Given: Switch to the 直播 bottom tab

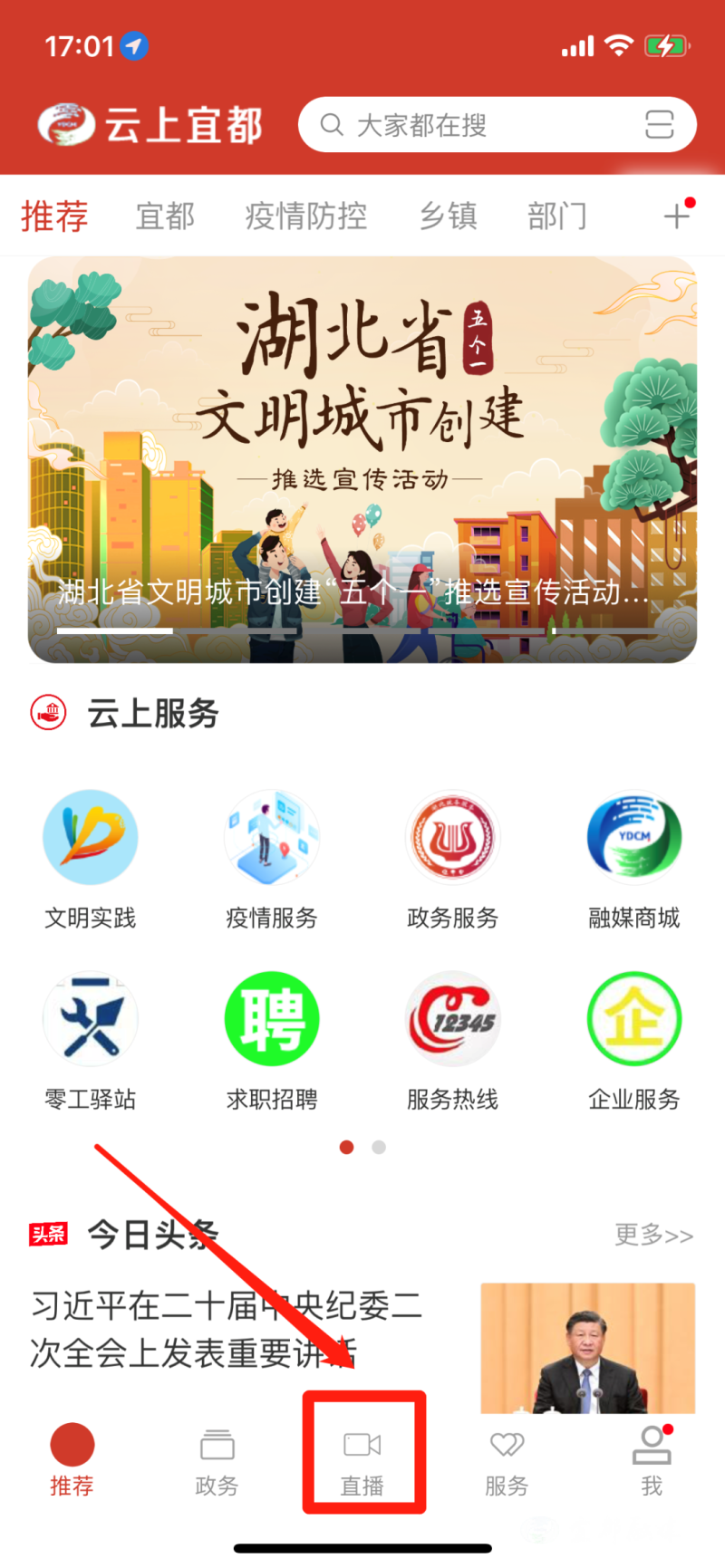Looking at the screenshot, I should coord(362,1460).
